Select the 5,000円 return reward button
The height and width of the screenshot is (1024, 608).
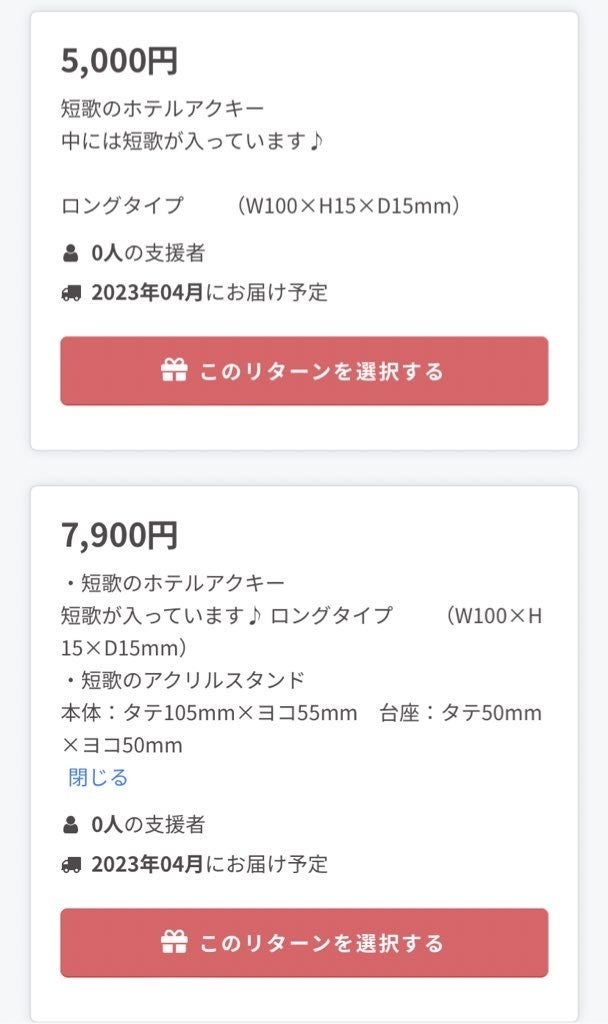[304, 371]
